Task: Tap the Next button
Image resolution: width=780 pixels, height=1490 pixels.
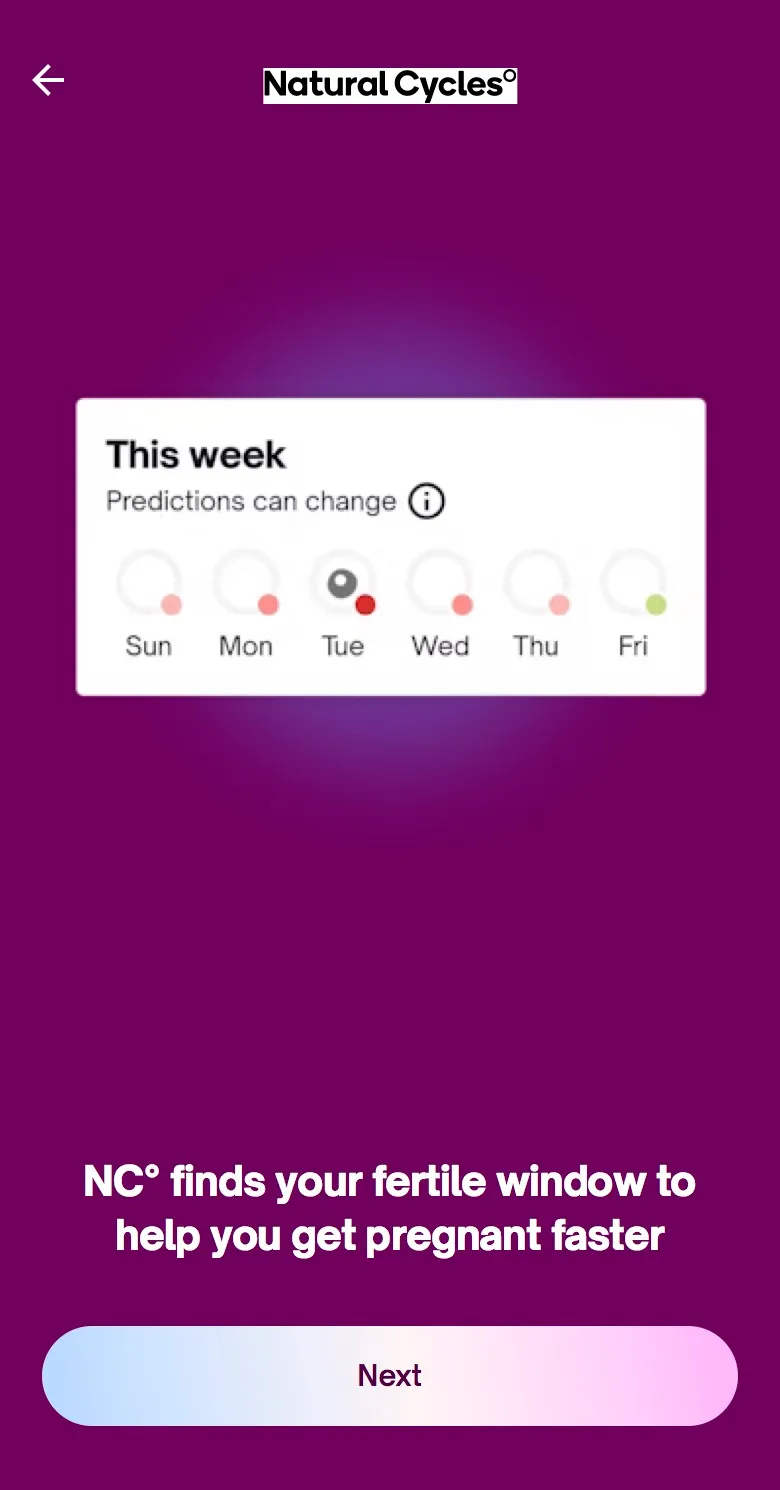Action: [x=390, y=1375]
